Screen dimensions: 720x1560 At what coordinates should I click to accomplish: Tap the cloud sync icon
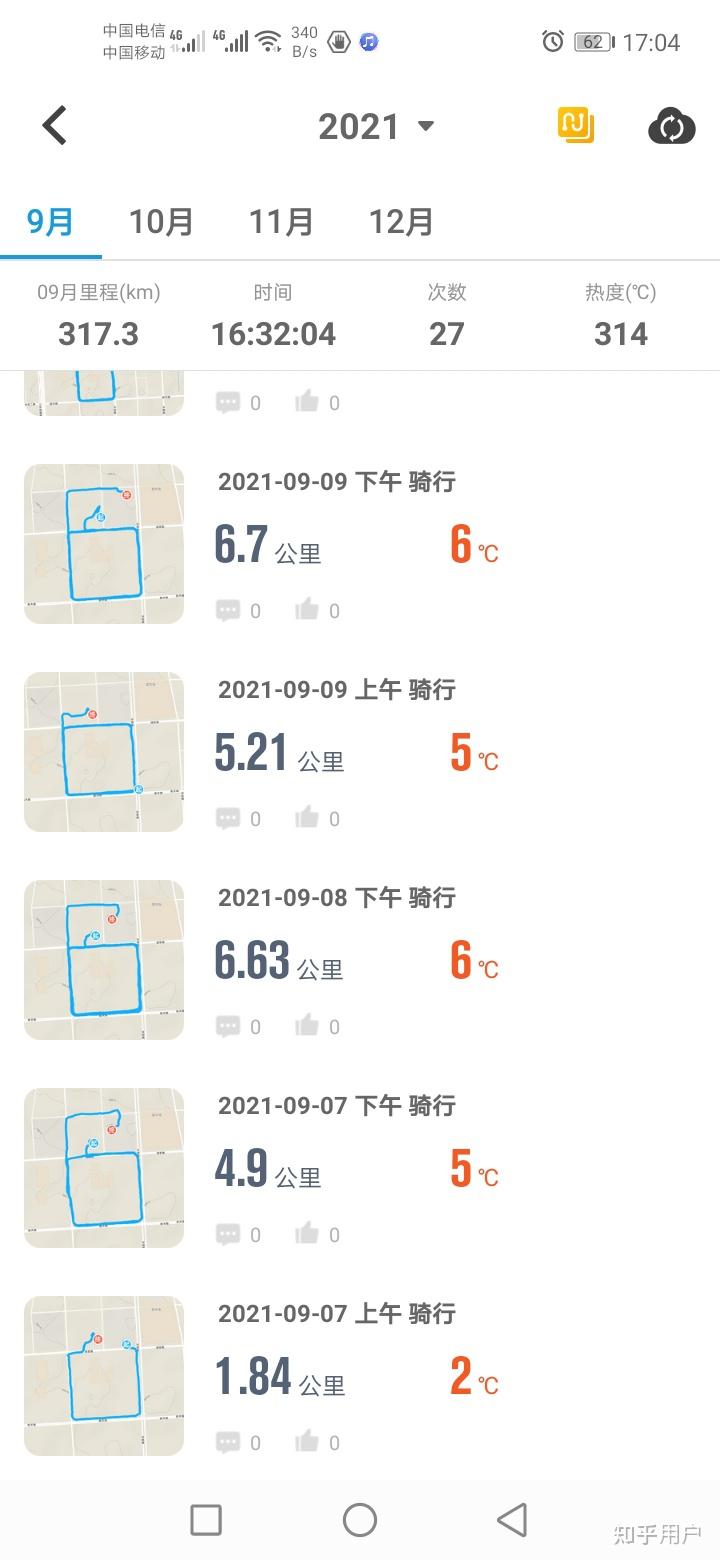[671, 127]
